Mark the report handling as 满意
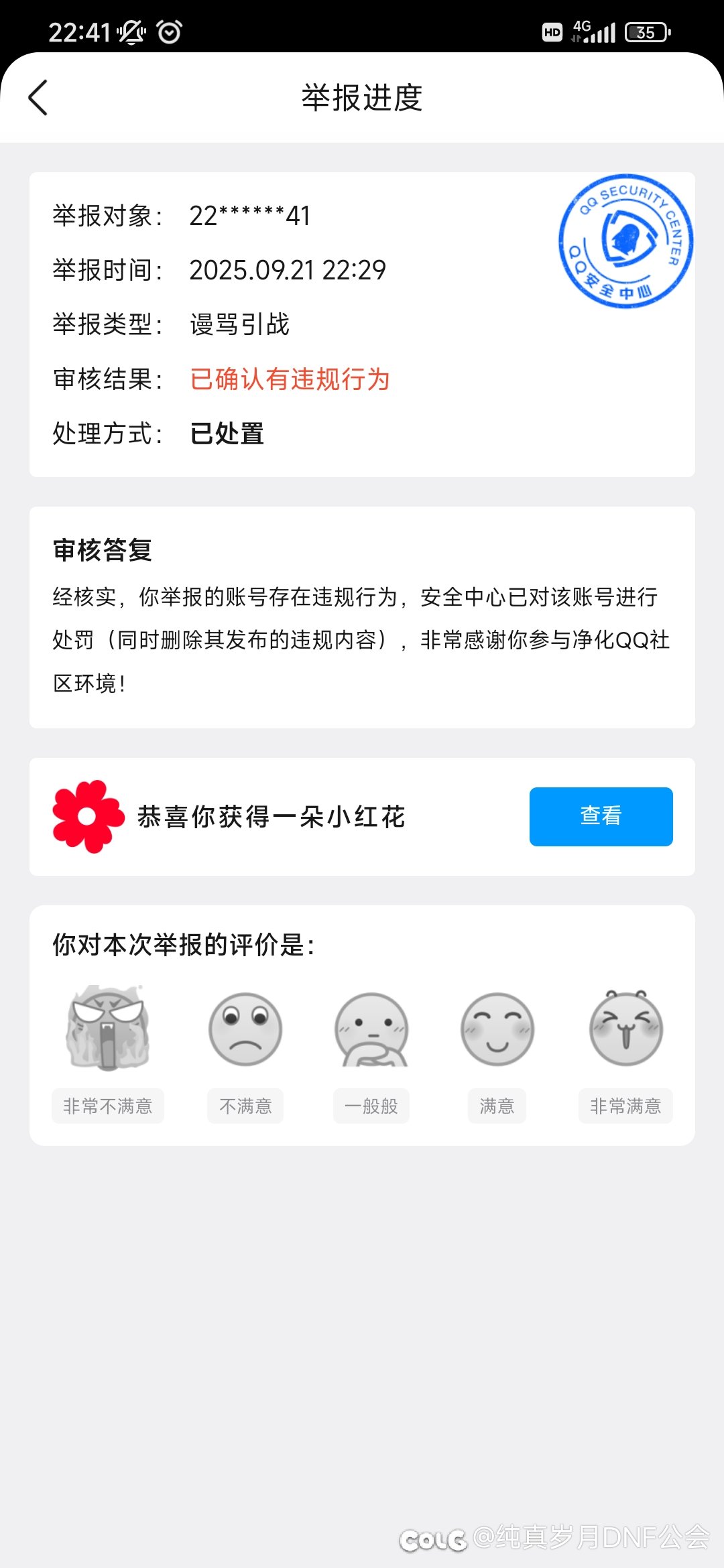Viewport: 724px width, 1568px height. (497, 1029)
